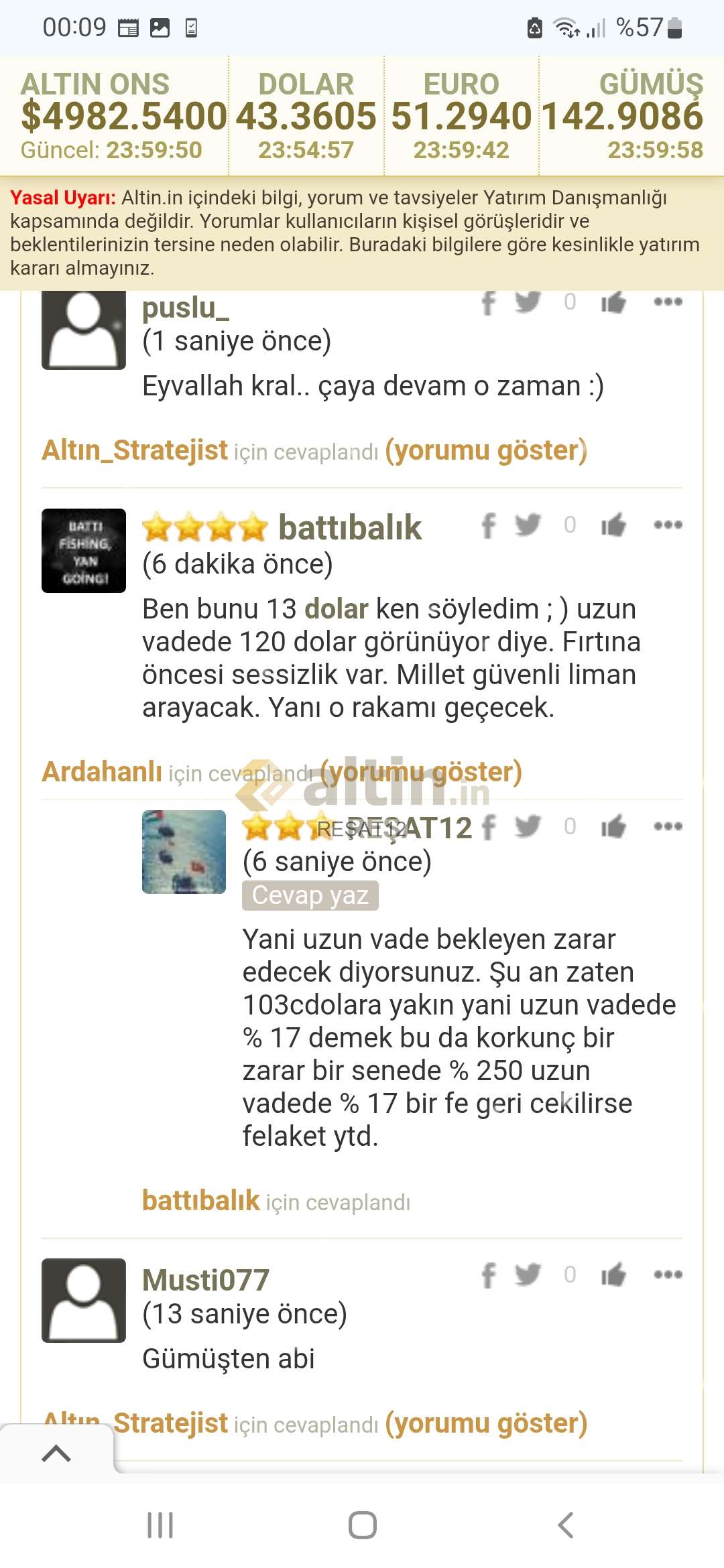Tap the up arrow to return to top
This screenshot has height=1568, width=724.
click(56, 1453)
